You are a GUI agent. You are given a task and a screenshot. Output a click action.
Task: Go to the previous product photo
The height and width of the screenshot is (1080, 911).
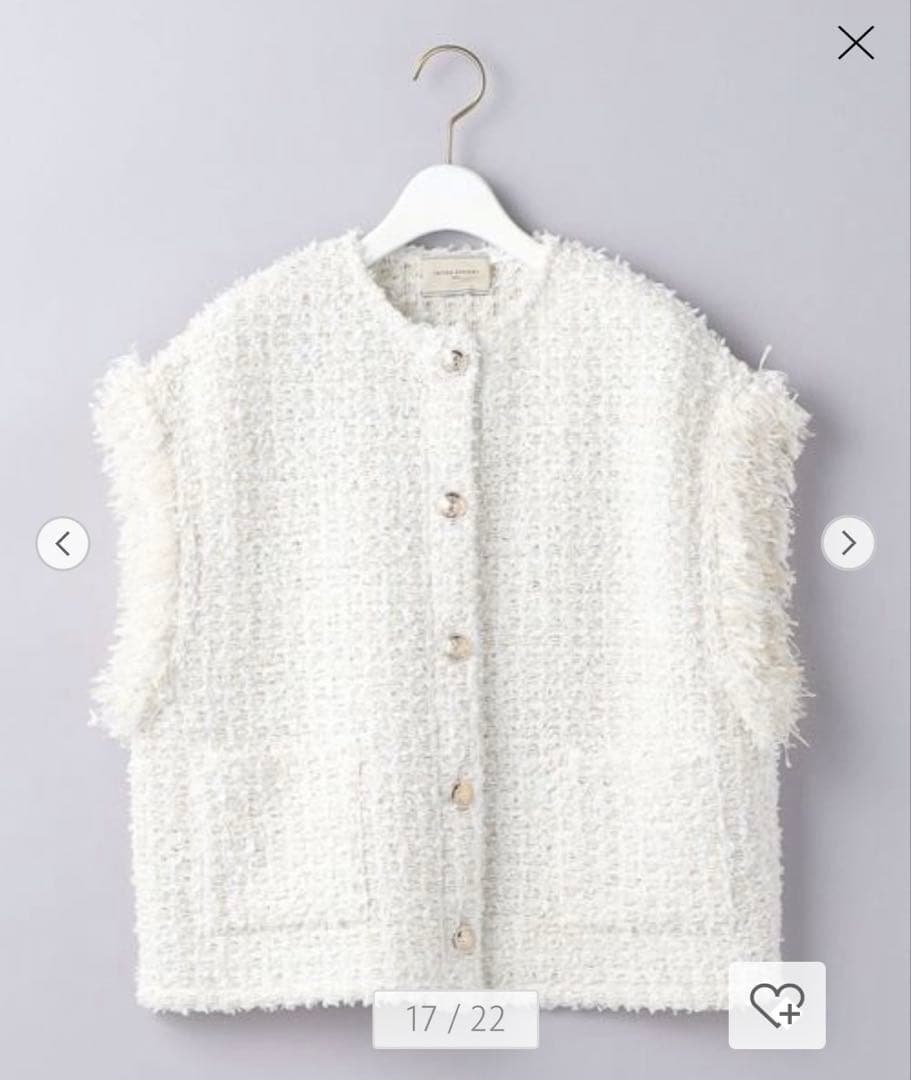tap(63, 543)
